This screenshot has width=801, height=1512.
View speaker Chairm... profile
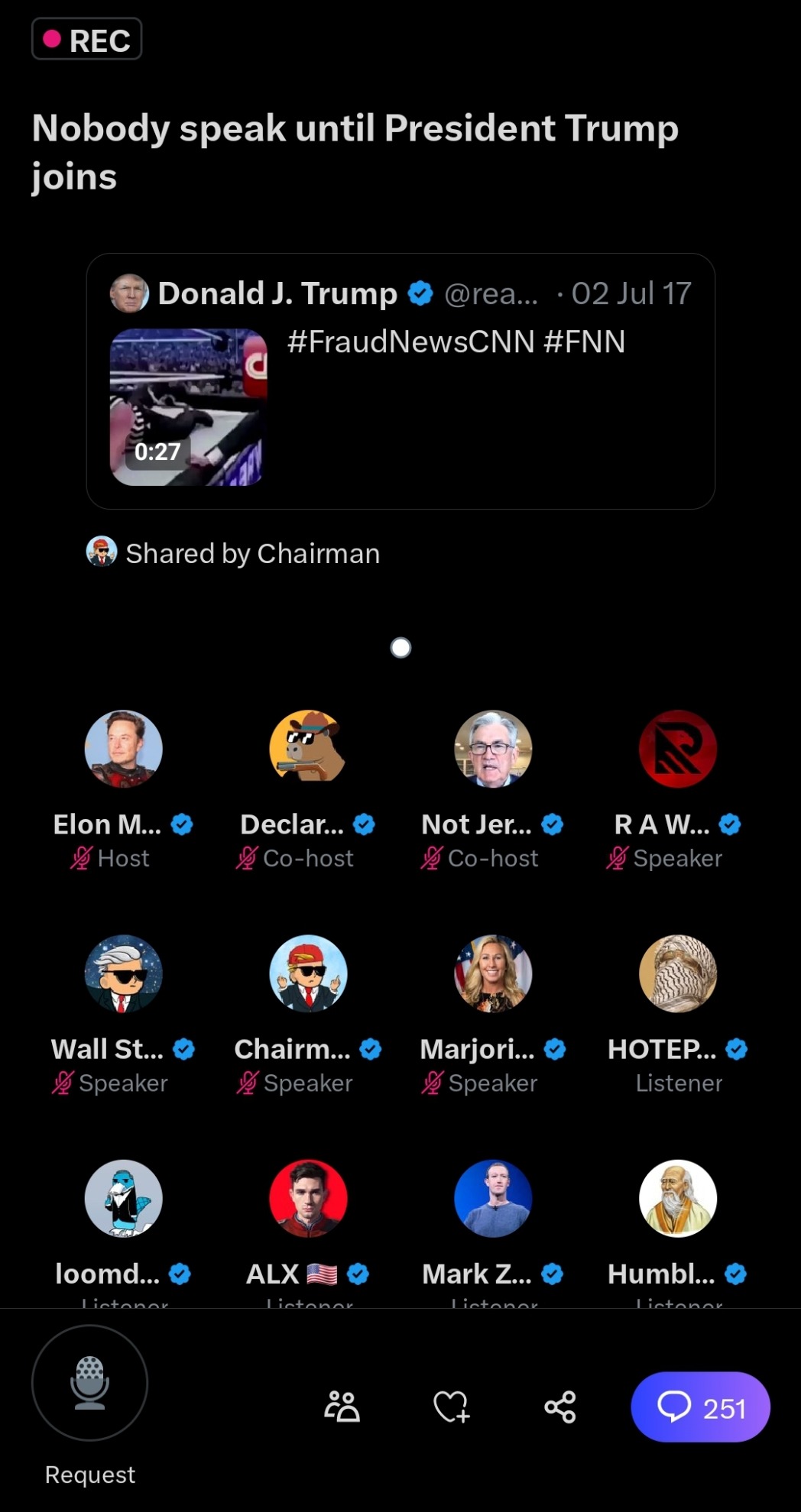(308, 973)
